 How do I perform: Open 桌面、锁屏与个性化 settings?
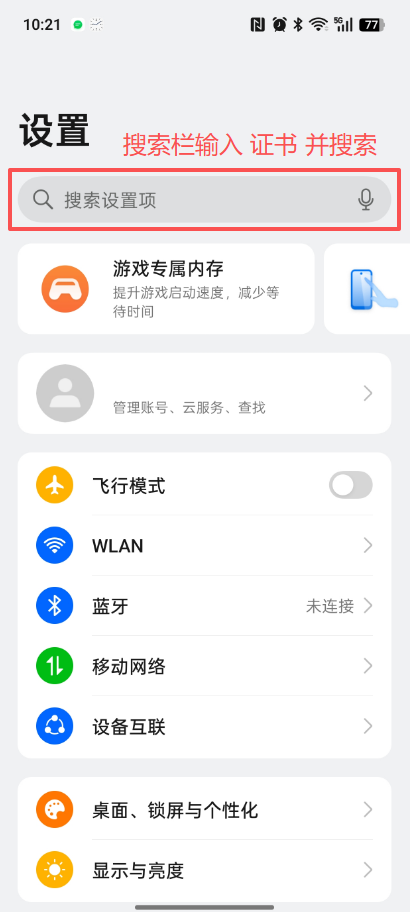click(x=204, y=810)
